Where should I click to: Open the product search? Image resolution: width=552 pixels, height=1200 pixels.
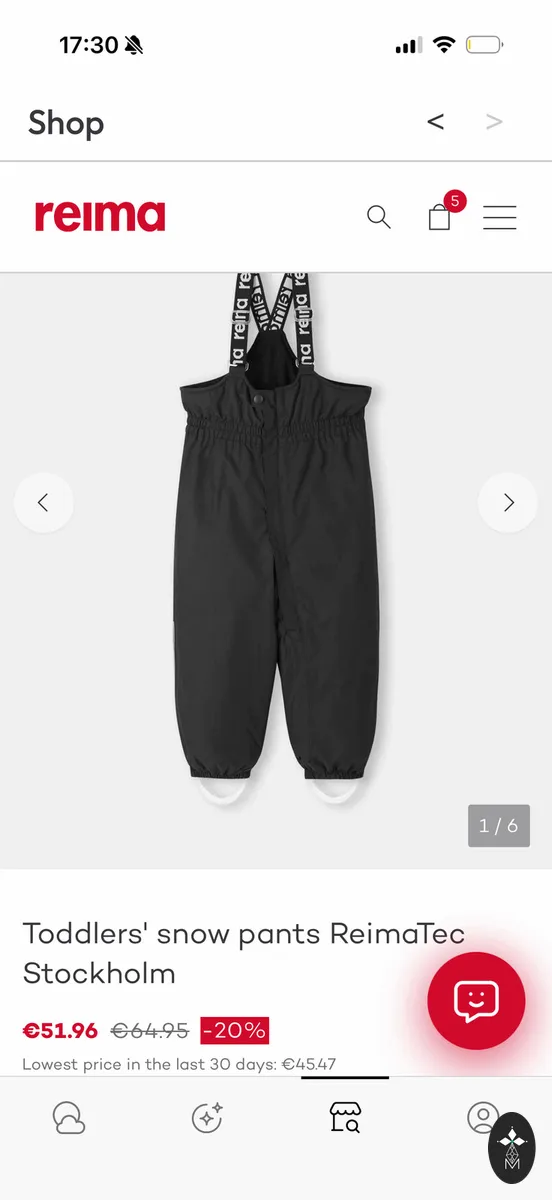[x=378, y=216]
